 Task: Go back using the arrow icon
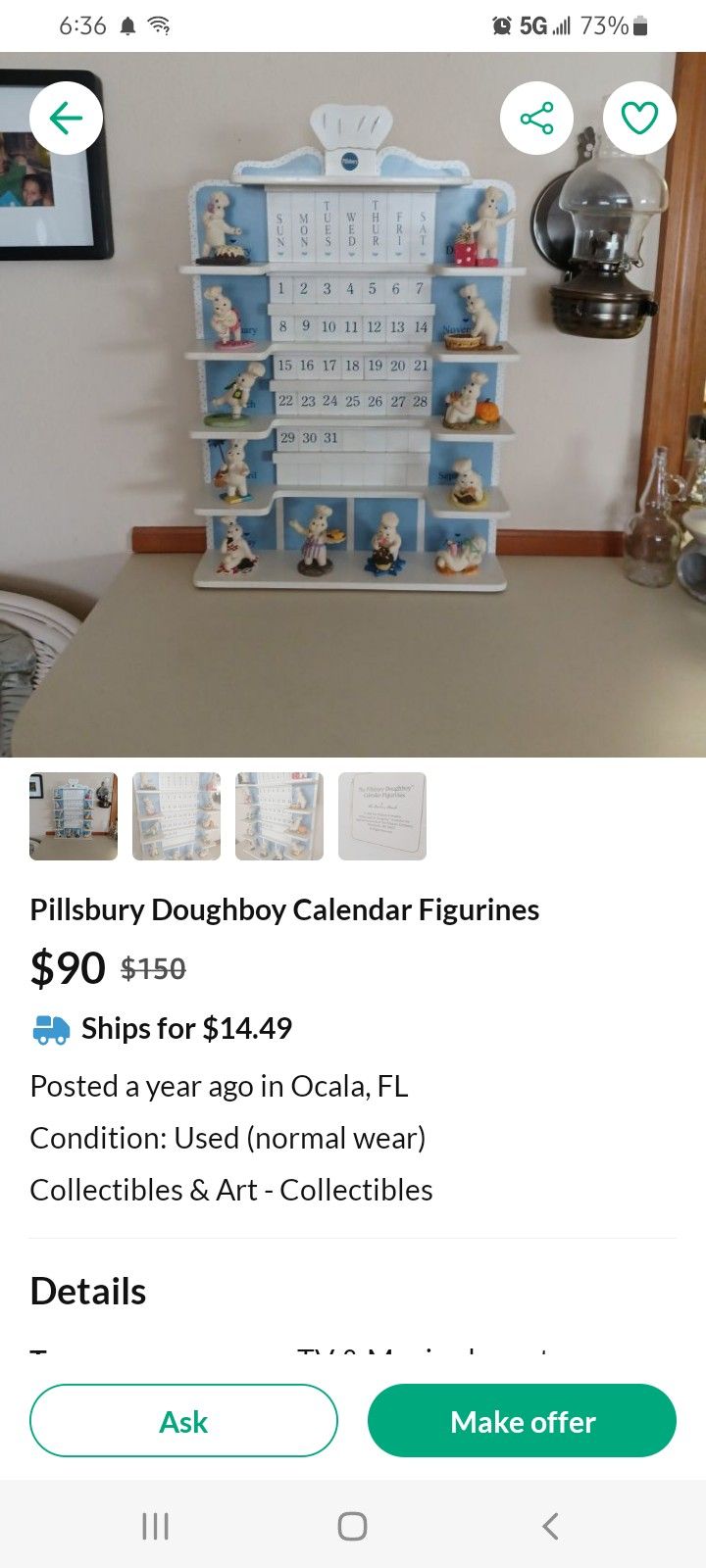(66, 119)
